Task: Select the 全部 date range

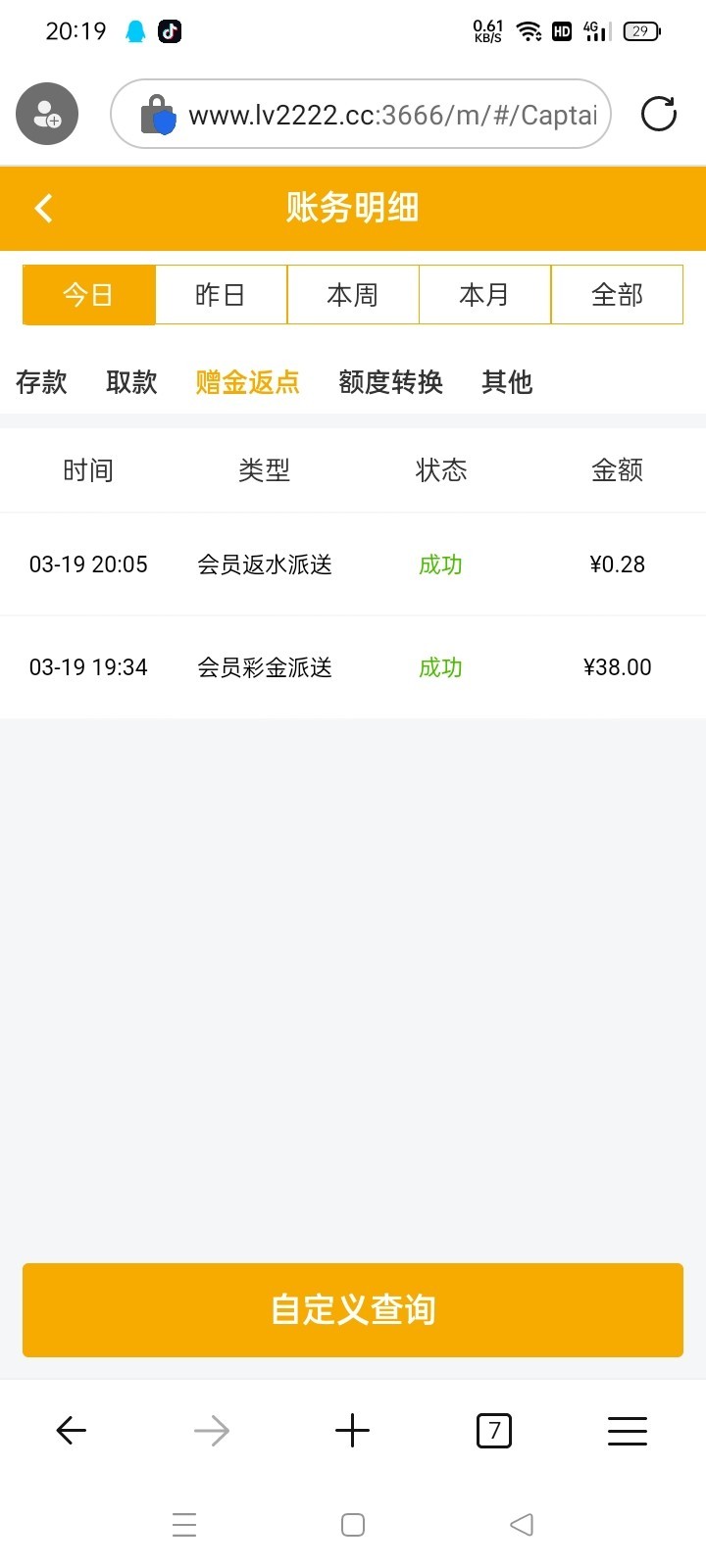Action: tap(617, 294)
